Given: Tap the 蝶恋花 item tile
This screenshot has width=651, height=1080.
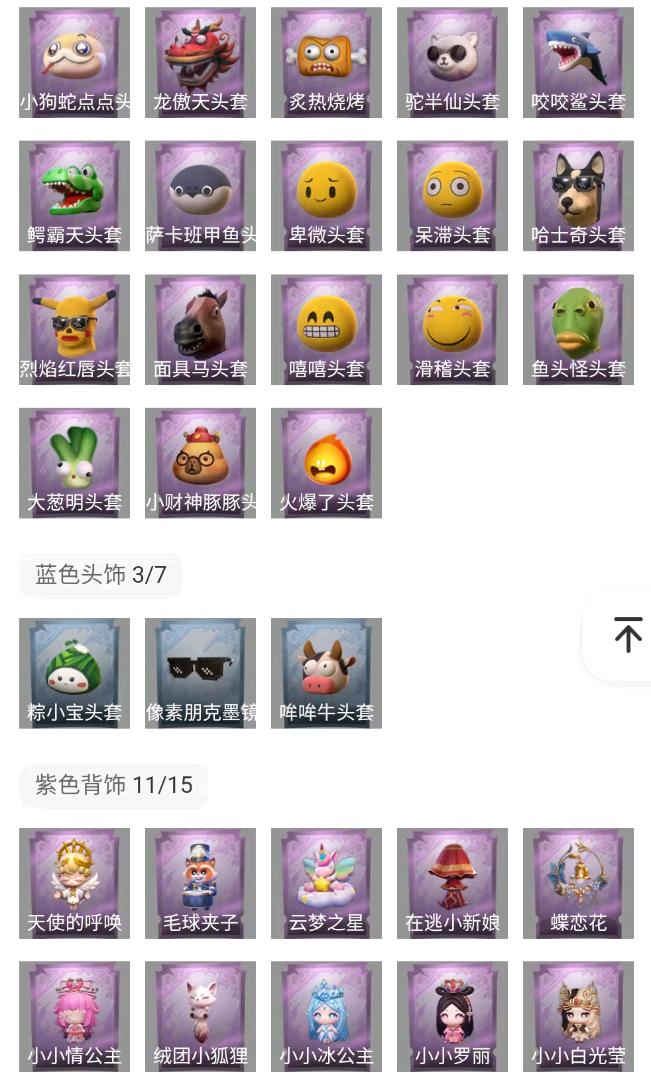Looking at the screenshot, I should pyautogui.click(x=578, y=883).
